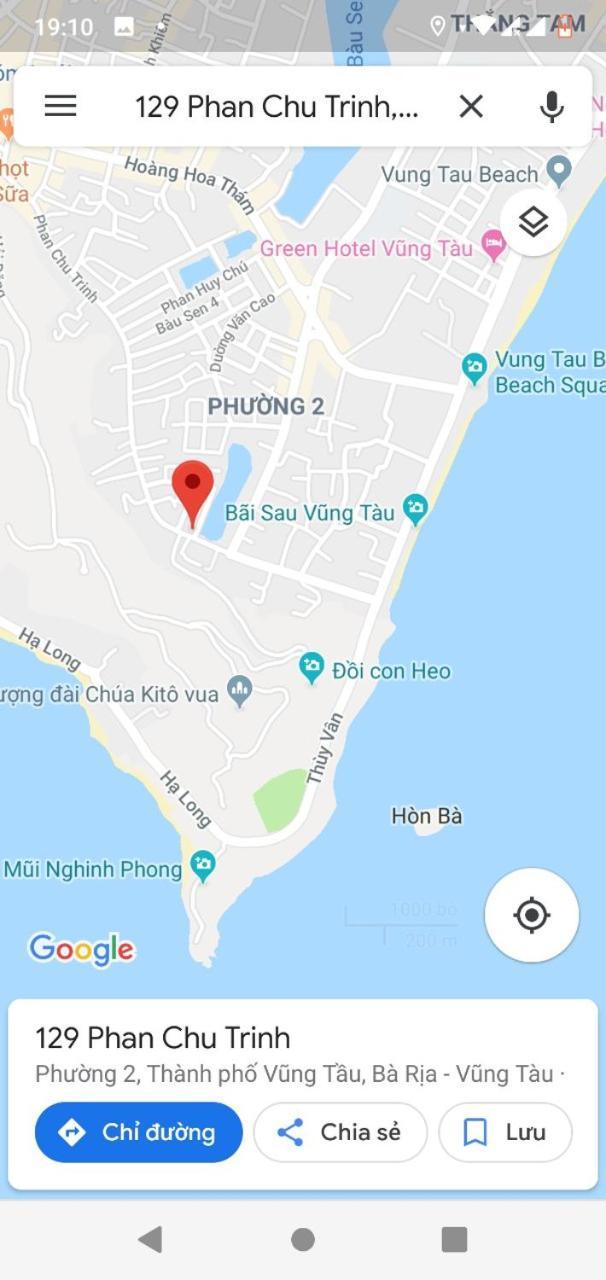
Task: Open Mũi Nghinh Phong point of interest
Action: [x=204, y=866]
